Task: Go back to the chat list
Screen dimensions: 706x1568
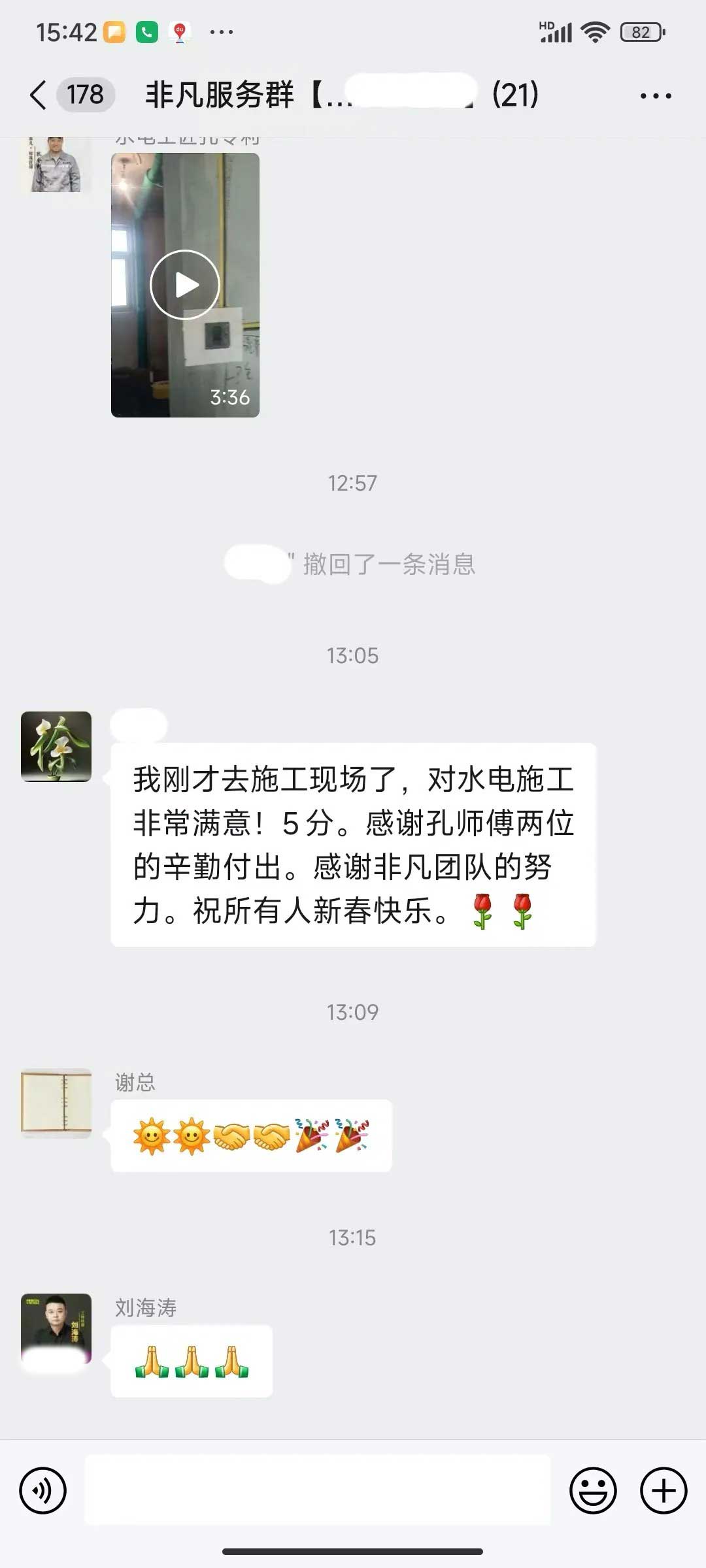Action: coord(39,95)
